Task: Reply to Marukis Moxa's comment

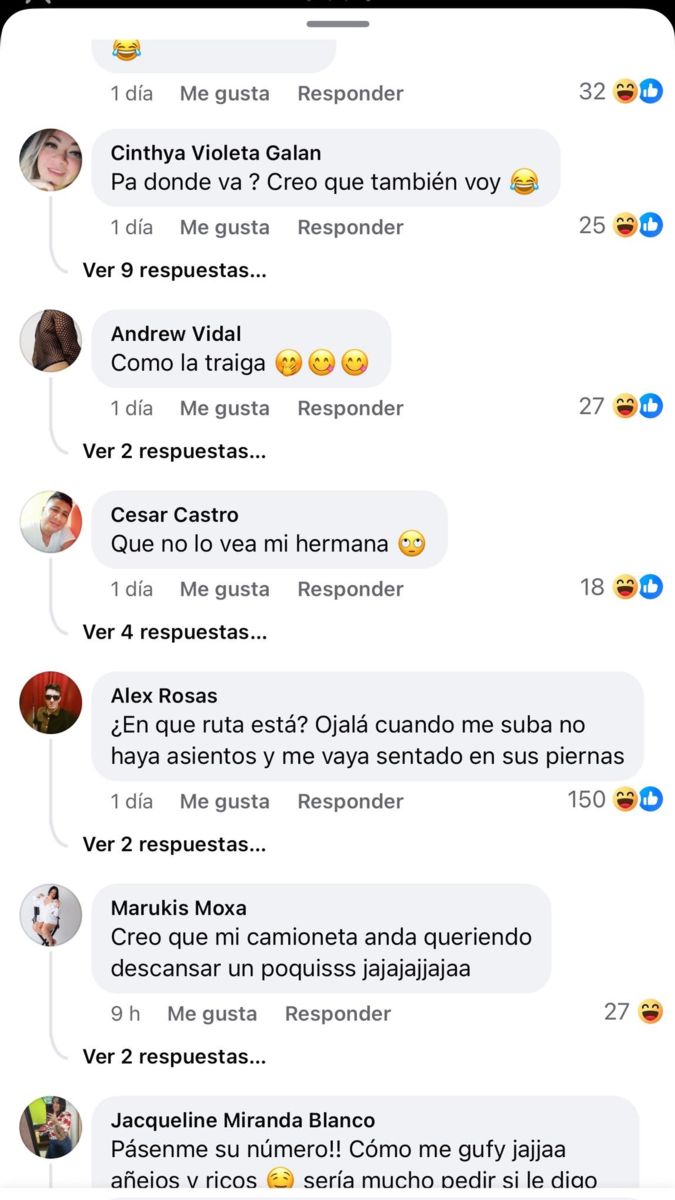Action: pos(337,1013)
